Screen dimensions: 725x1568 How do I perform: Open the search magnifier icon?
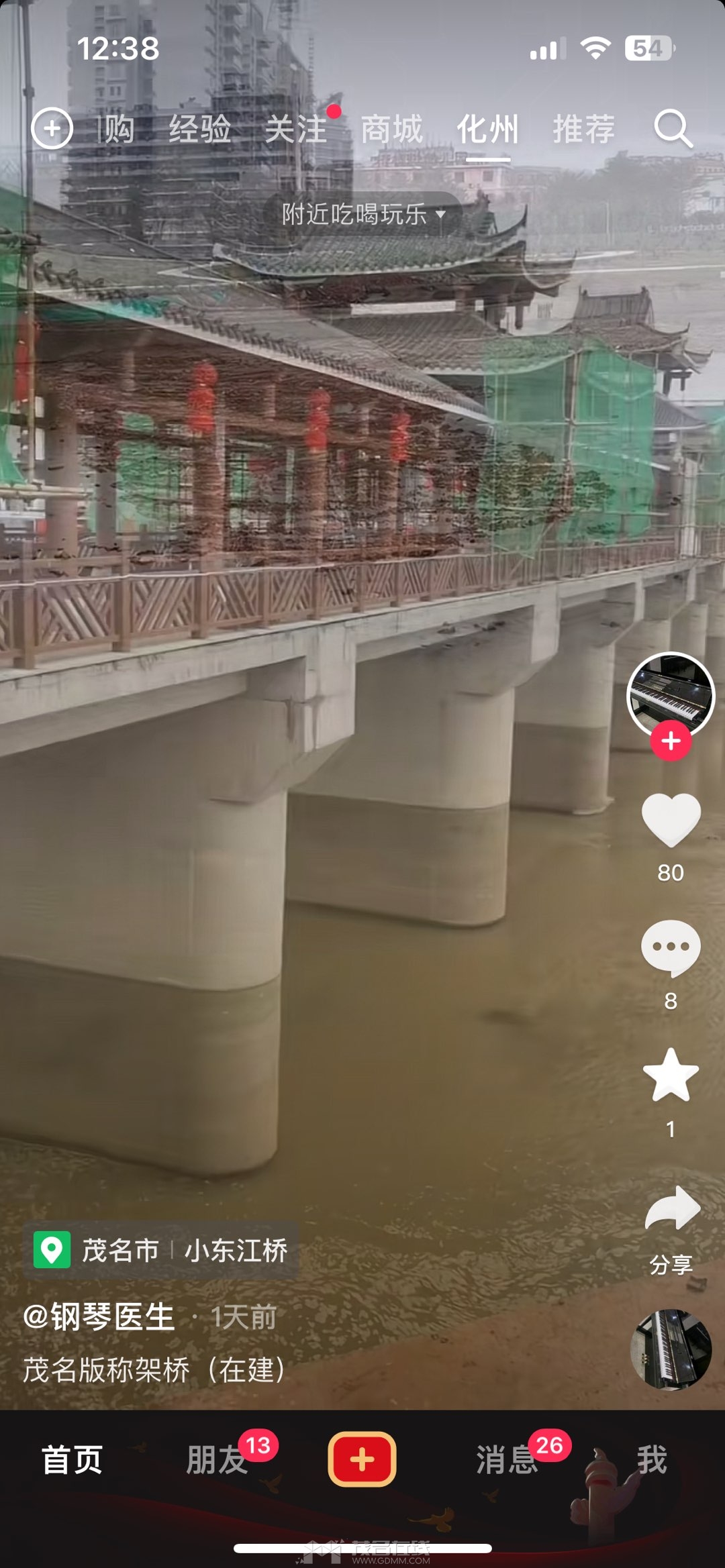click(x=673, y=128)
